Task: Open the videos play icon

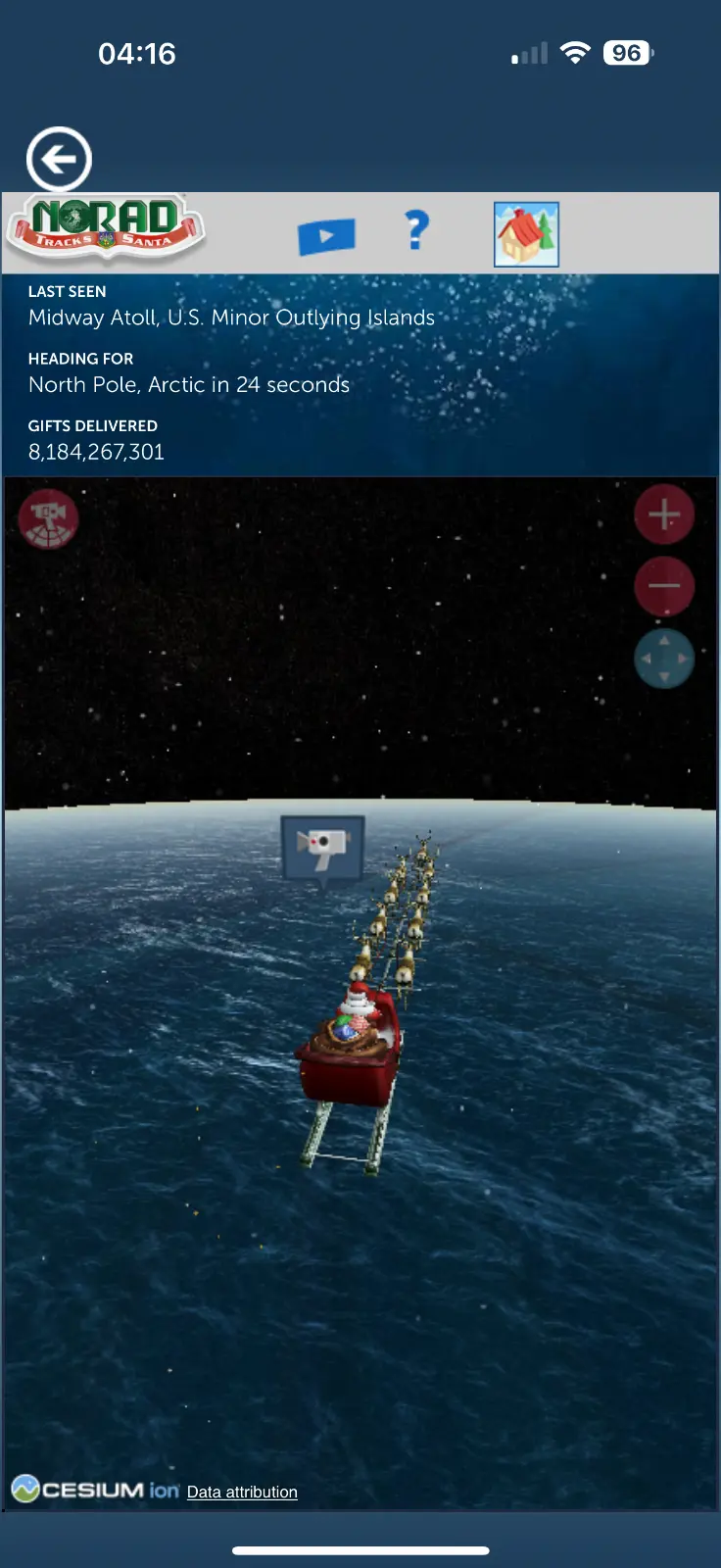Action: (326, 236)
